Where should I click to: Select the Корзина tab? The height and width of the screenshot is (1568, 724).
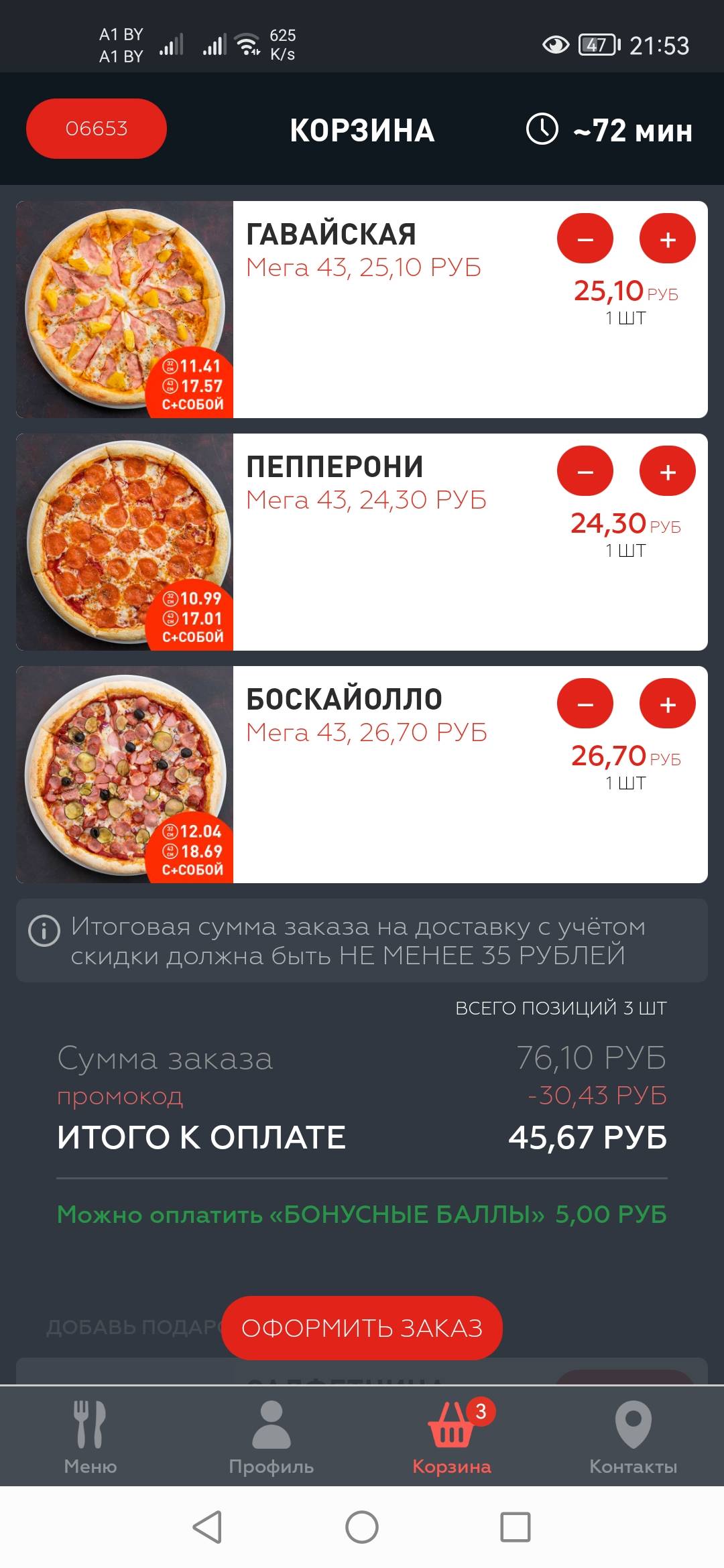(x=452, y=1437)
